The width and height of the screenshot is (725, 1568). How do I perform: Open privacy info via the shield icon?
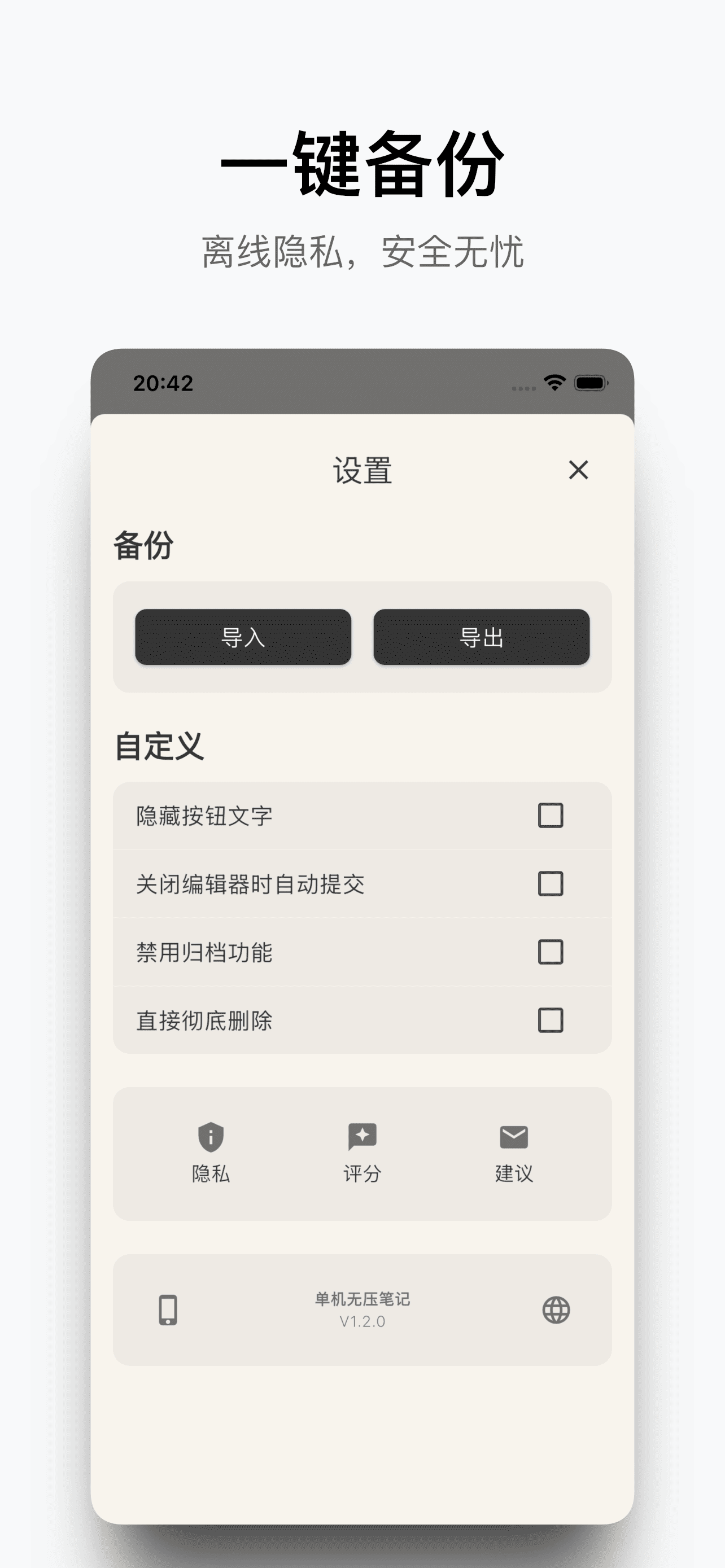coord(211,1137)
